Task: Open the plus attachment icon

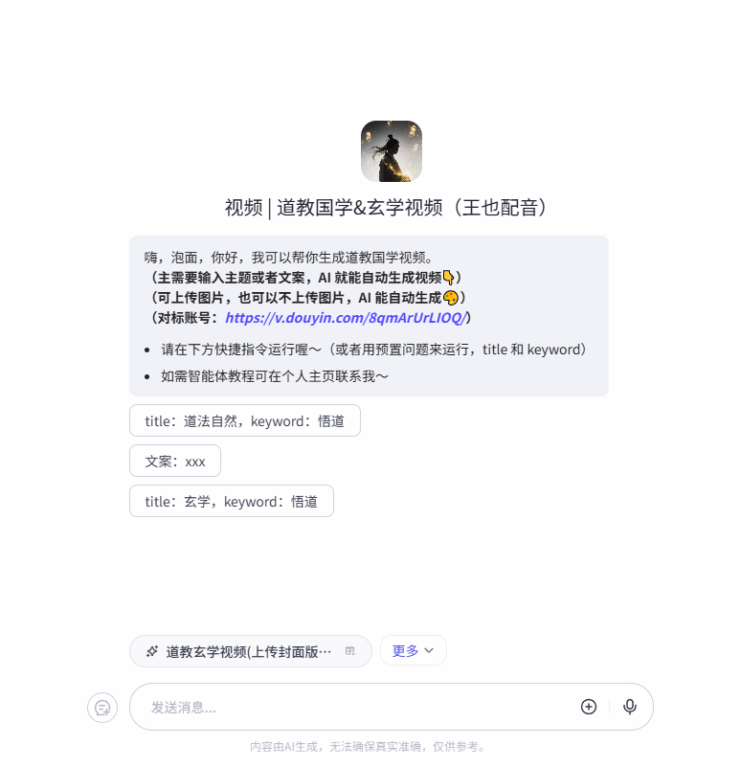Action: [589, 707]
